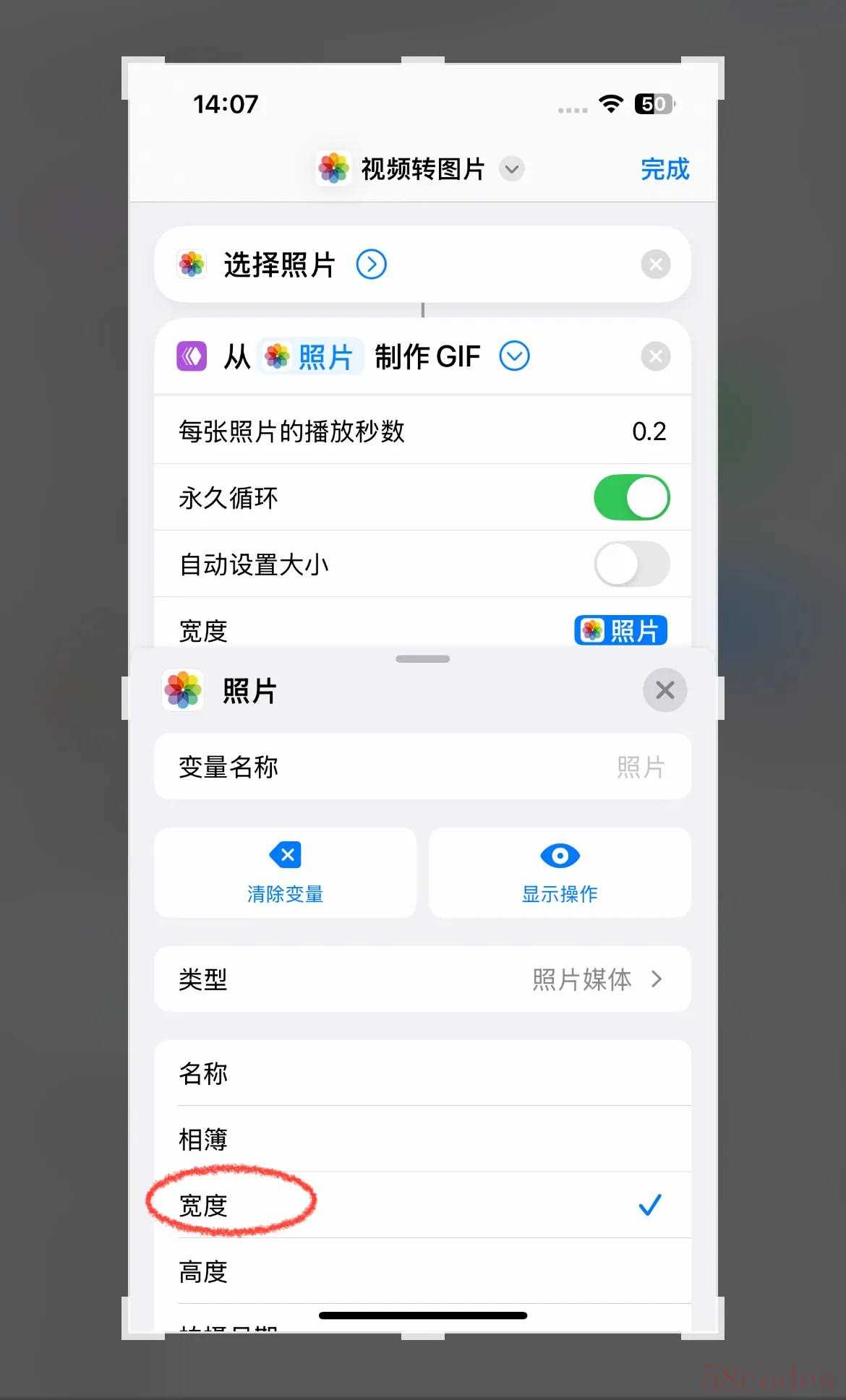Enable 自动设置大小 switch
This screenshot has height=1400, width=846.
point(631,564)
